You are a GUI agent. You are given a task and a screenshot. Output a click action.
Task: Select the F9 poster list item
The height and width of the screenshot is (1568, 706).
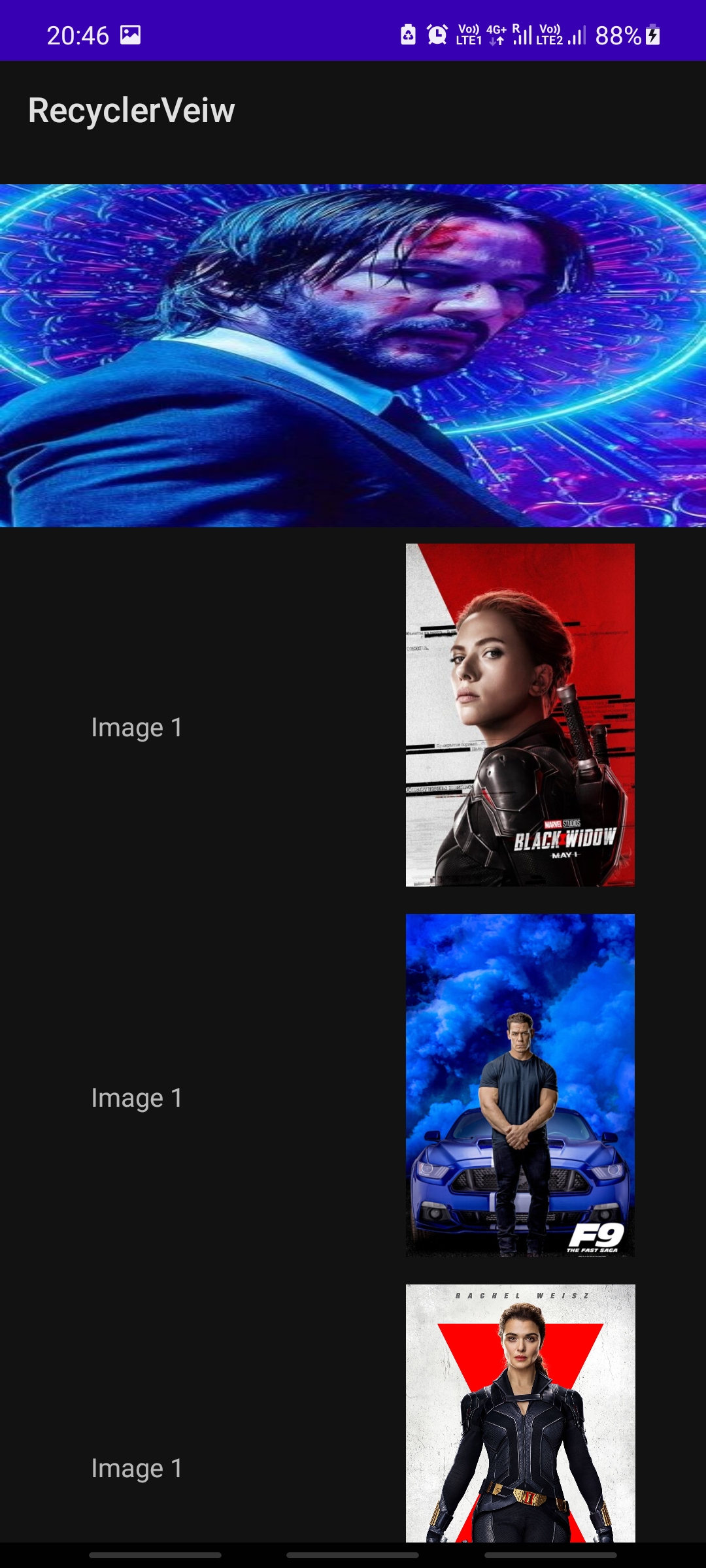click(x=520, y=1085)
